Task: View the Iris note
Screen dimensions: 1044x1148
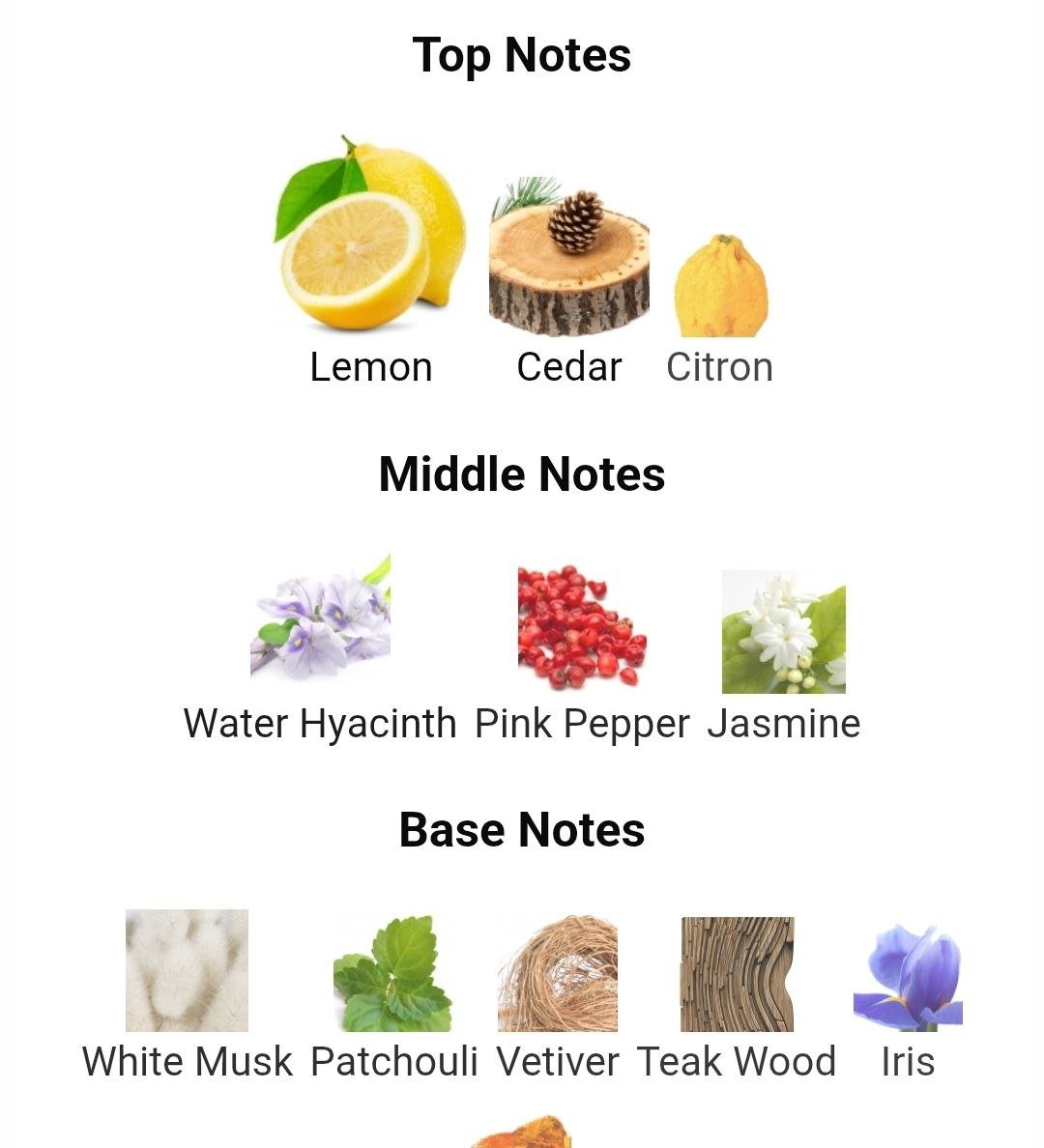Action: point(908,976)
